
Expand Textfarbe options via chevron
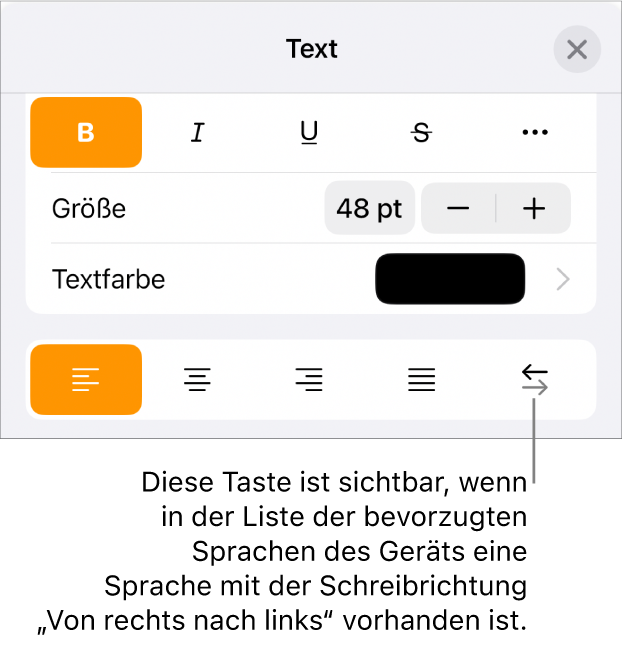tap(563, 279)
